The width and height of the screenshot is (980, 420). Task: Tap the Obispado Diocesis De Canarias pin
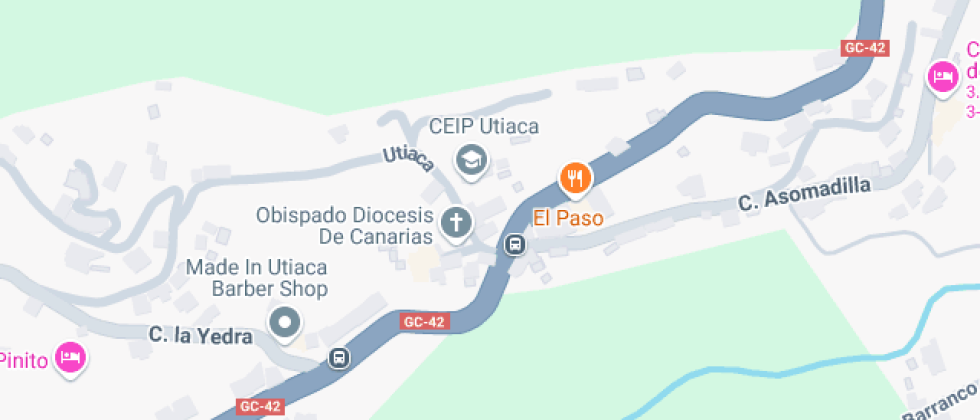tap(456, 224)
